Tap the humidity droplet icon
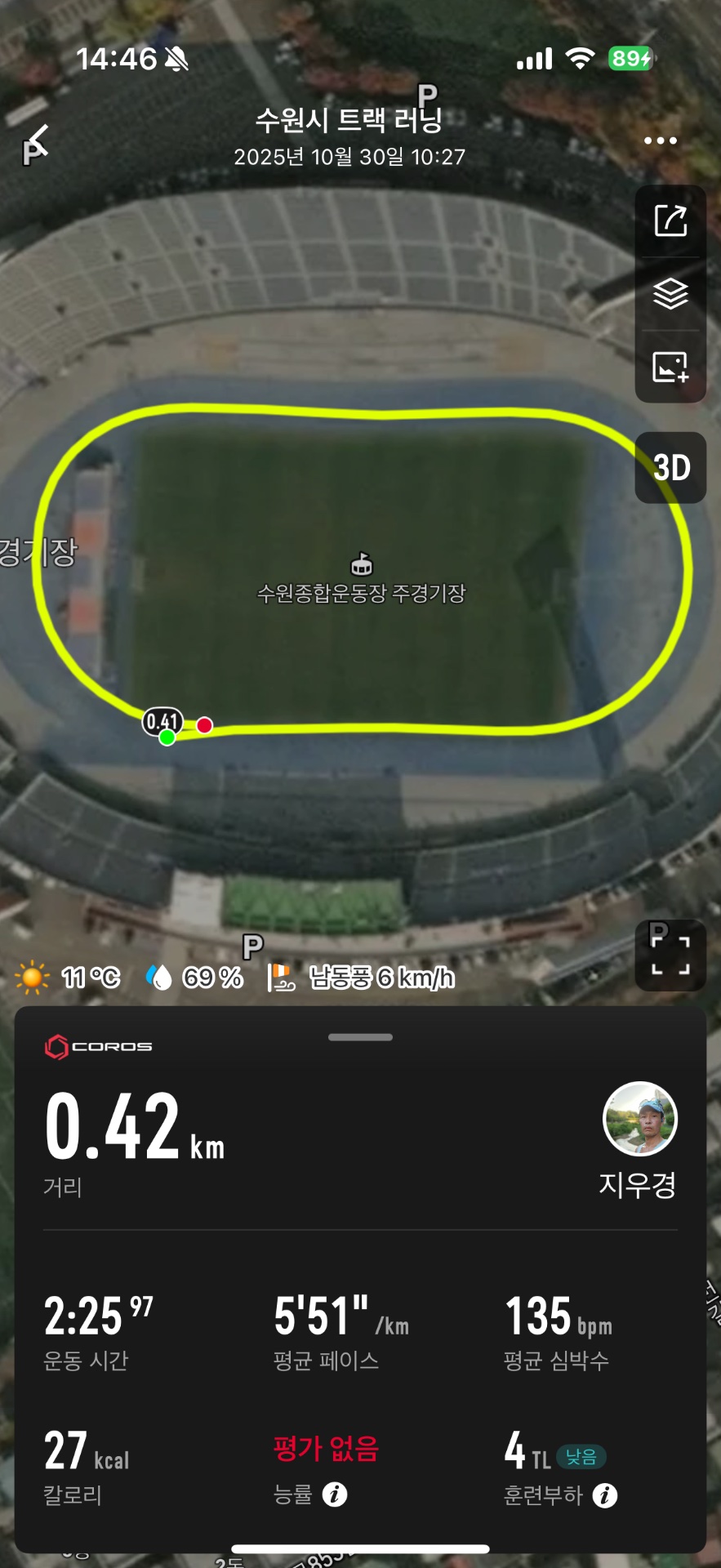Viewport: 721px width, 1568px height. 160,977
